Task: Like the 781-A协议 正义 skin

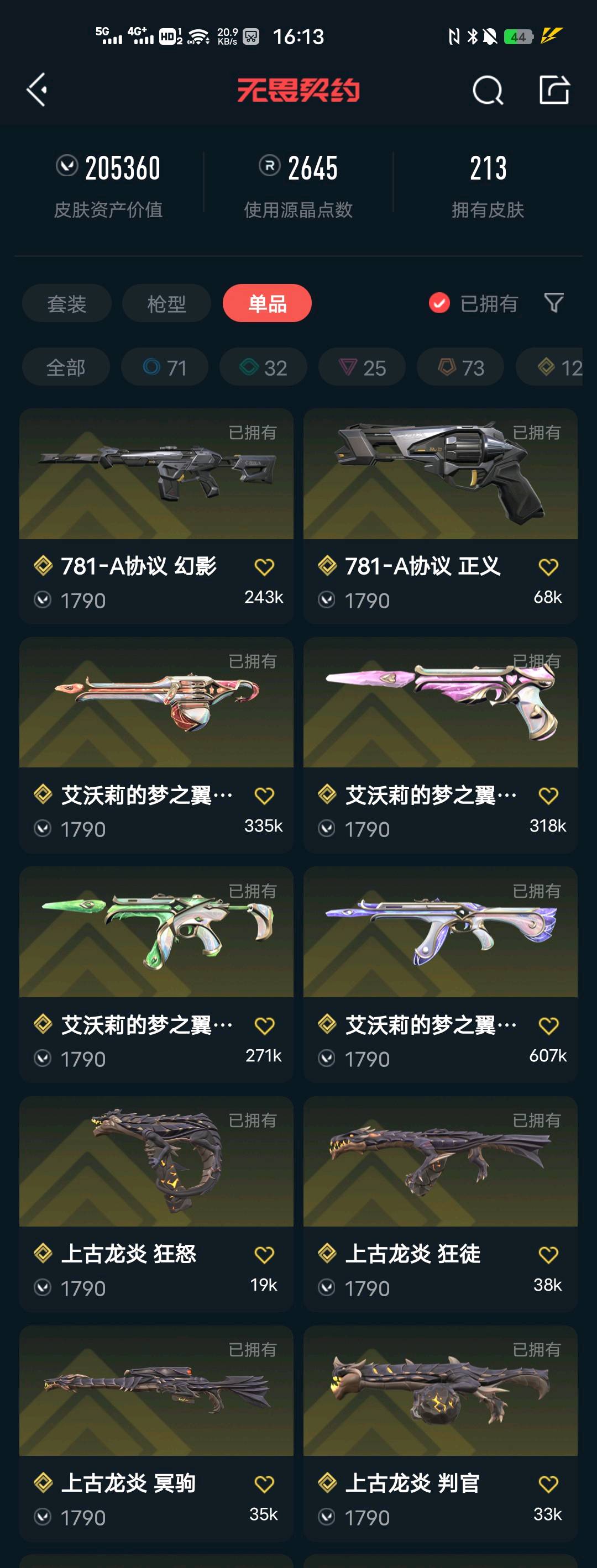Action: coord(548,567)
